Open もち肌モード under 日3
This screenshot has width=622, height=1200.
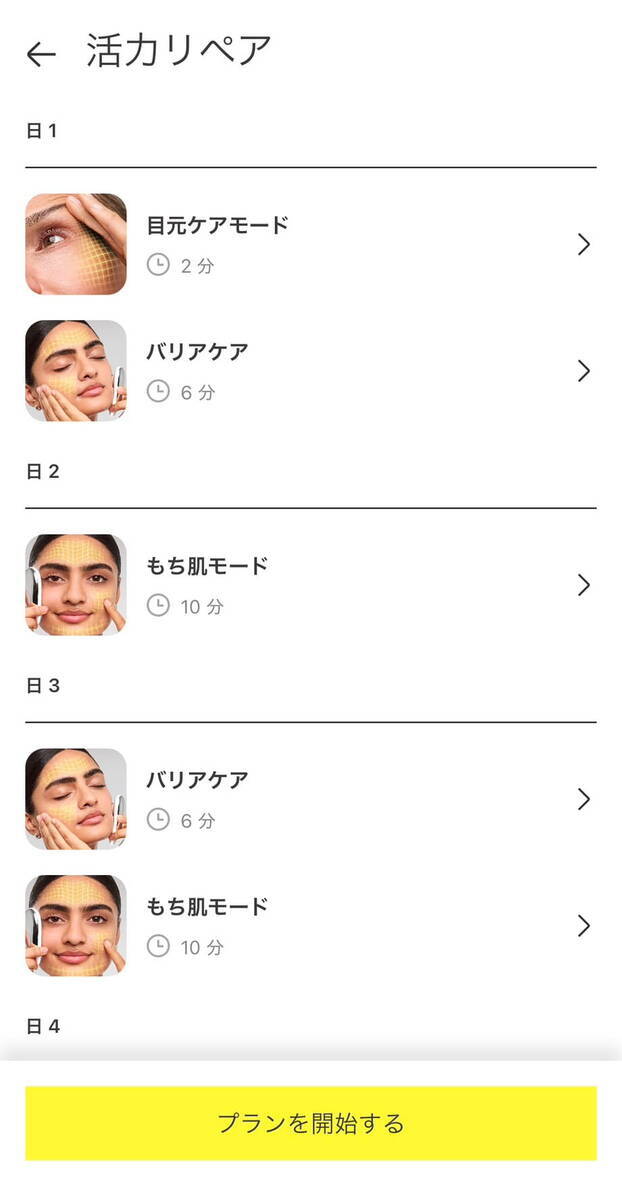[x=311, y=926]
